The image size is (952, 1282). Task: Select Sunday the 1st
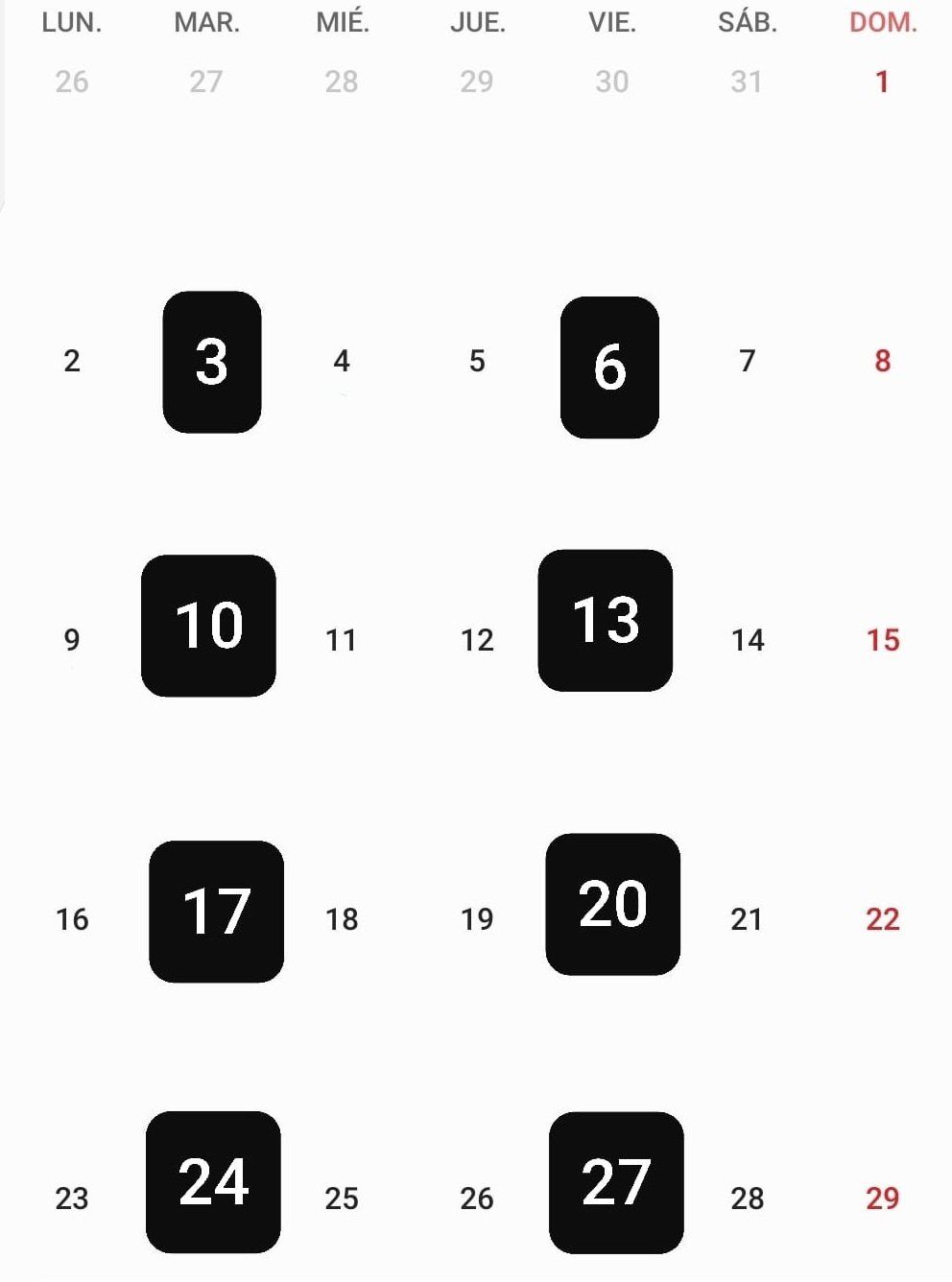(x=882, y=83)
